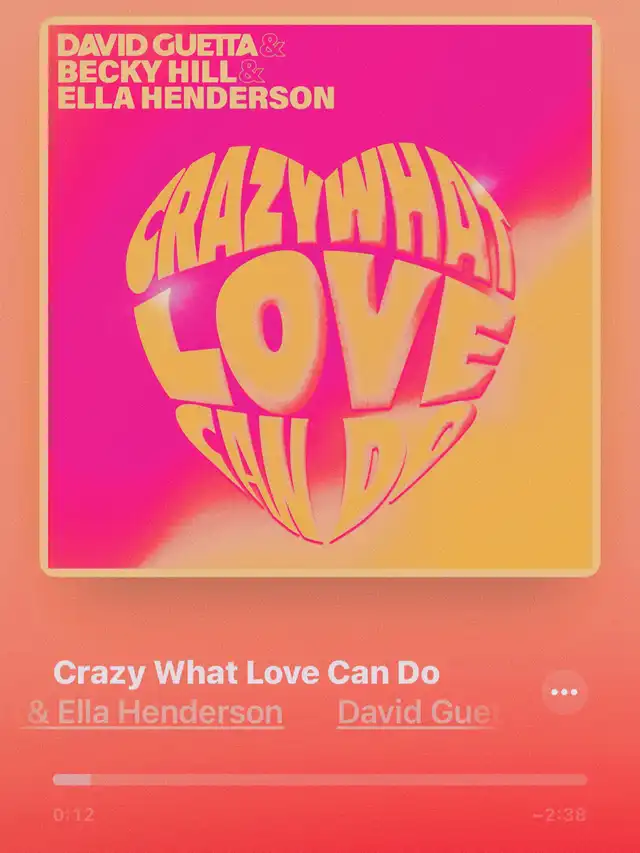
Task: Tap the playback progress bar to seek
Action: (320, 779)
